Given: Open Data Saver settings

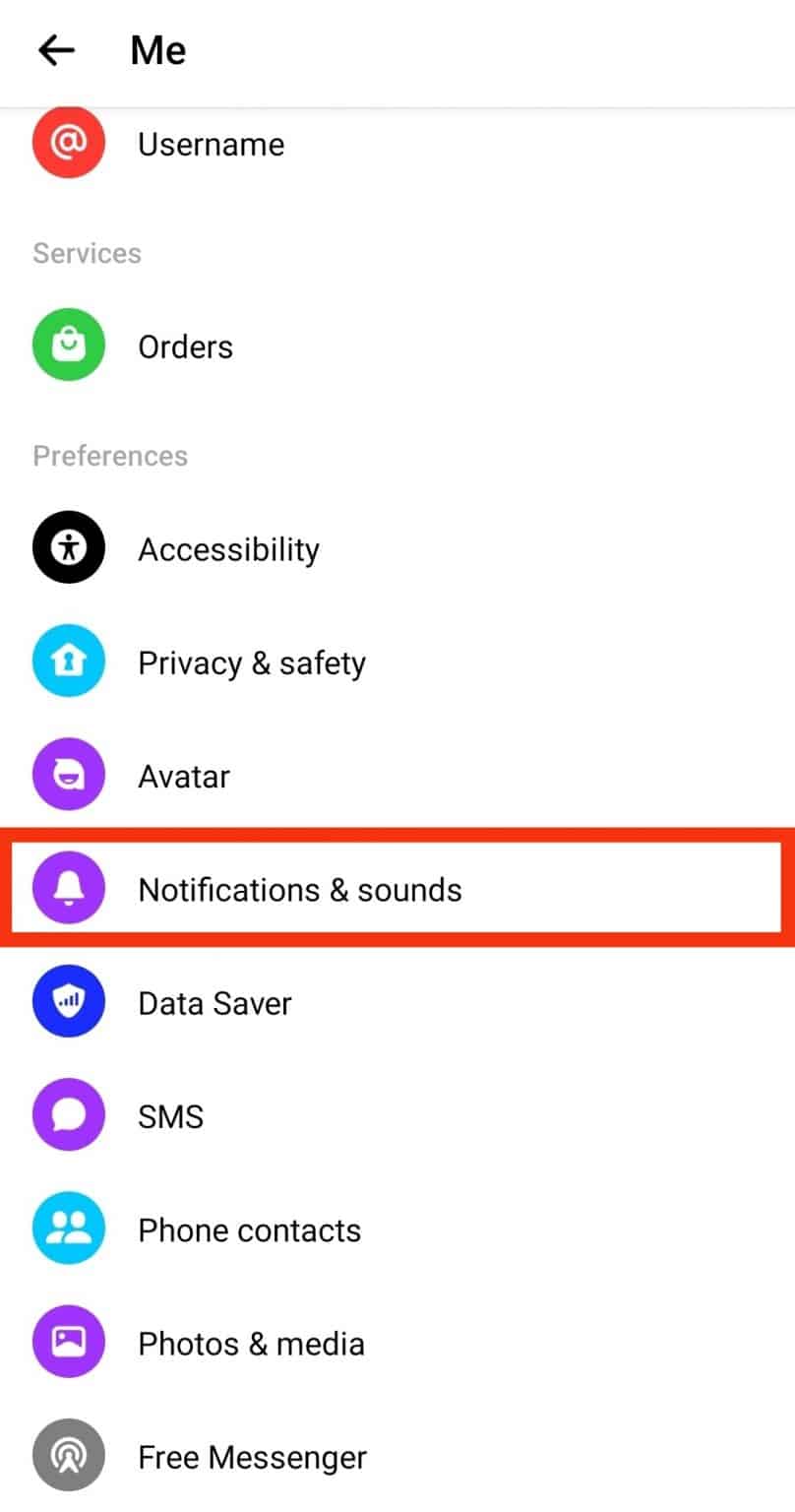Looking at the screenshot, I should [214, 1001].
